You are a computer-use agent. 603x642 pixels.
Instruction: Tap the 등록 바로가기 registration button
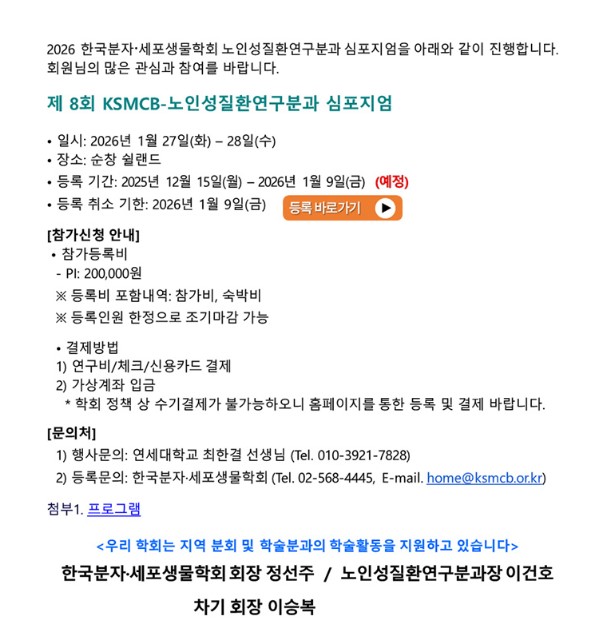click(x=342, y=208)
